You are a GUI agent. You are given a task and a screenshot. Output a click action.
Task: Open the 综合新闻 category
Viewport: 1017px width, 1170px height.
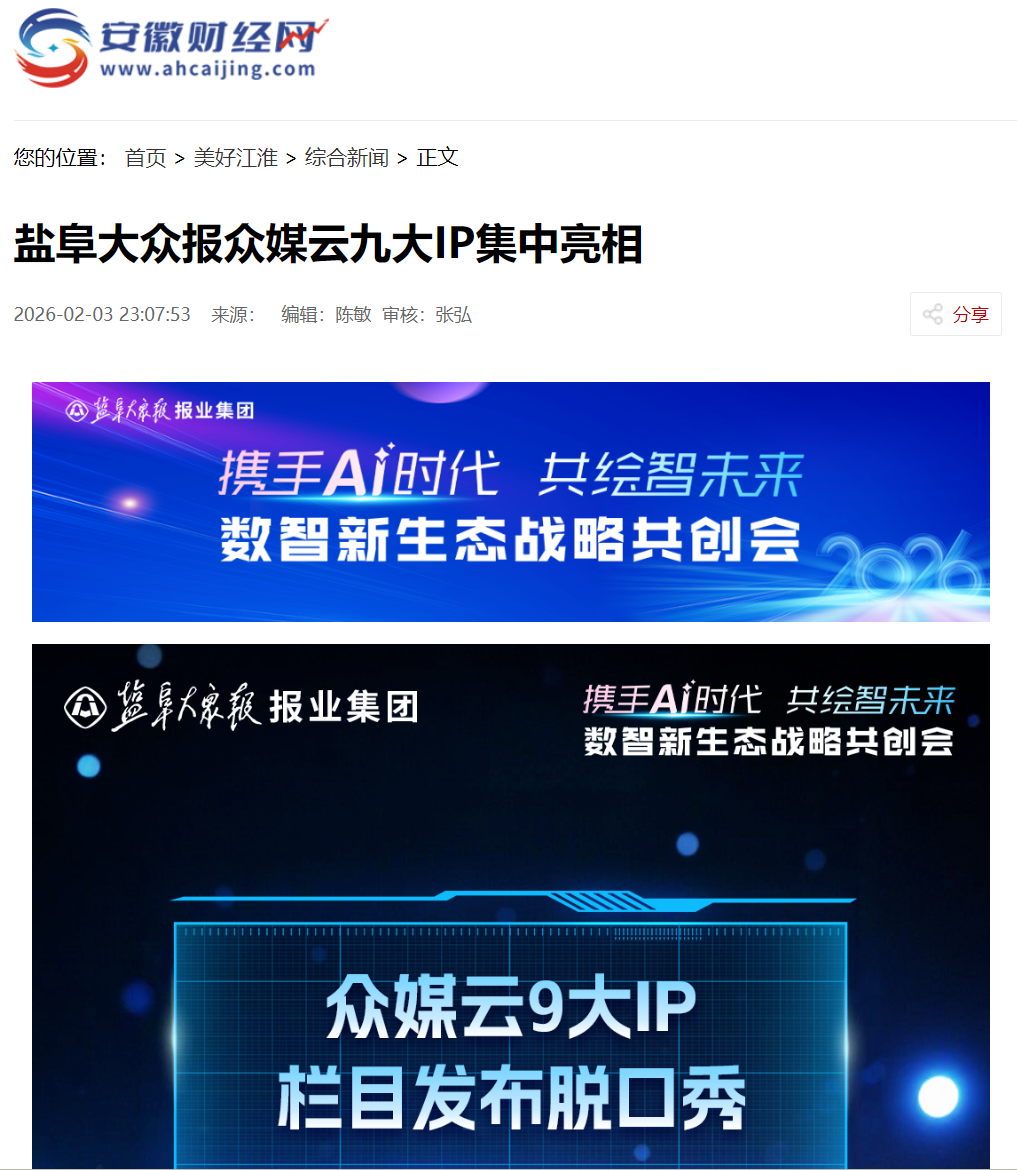pos(346,157)
